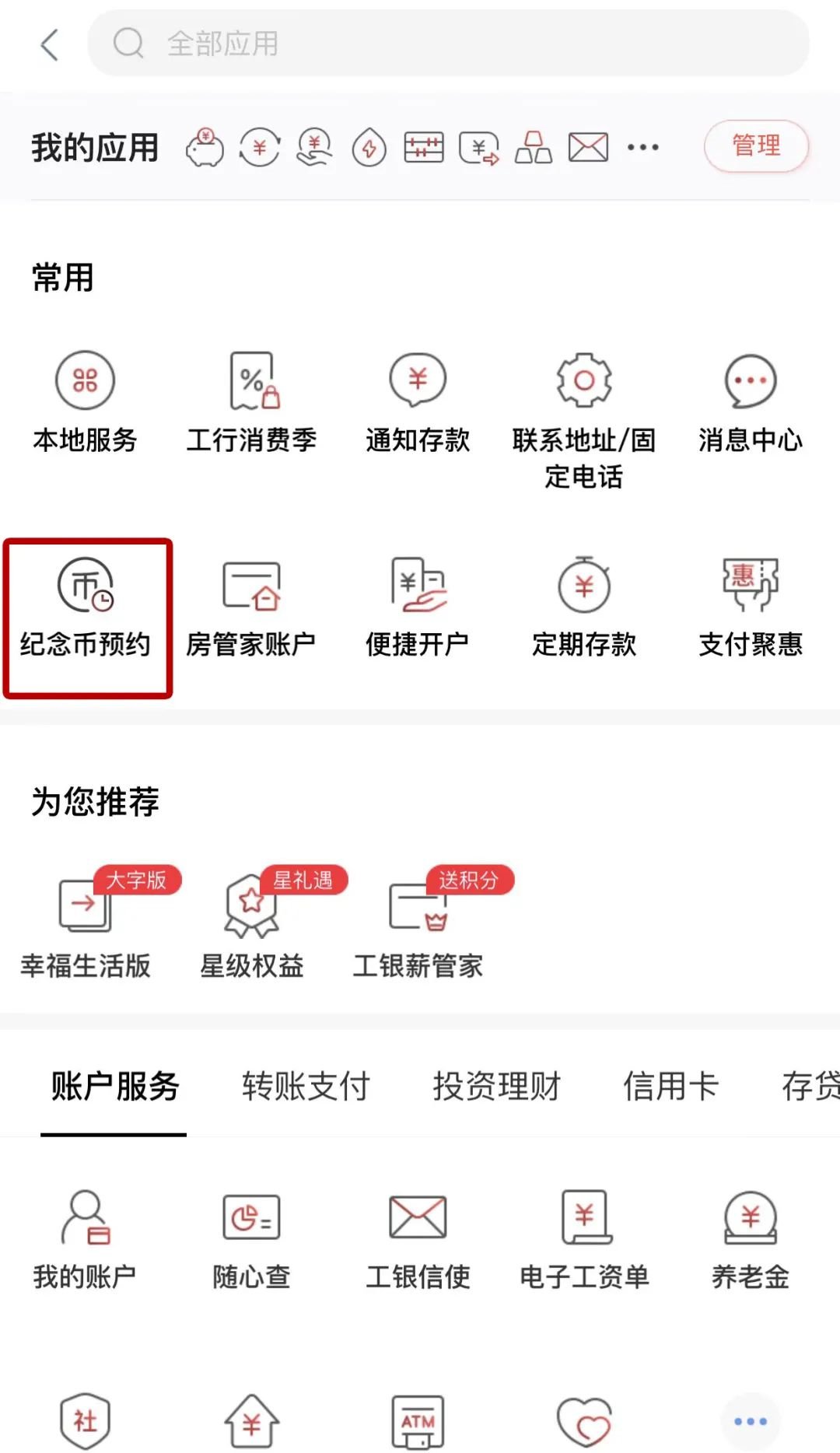The width and height of the screenshot is (840, 1453).
Task: Tap the 全部应用 search field
Action: tap(448, 44)
